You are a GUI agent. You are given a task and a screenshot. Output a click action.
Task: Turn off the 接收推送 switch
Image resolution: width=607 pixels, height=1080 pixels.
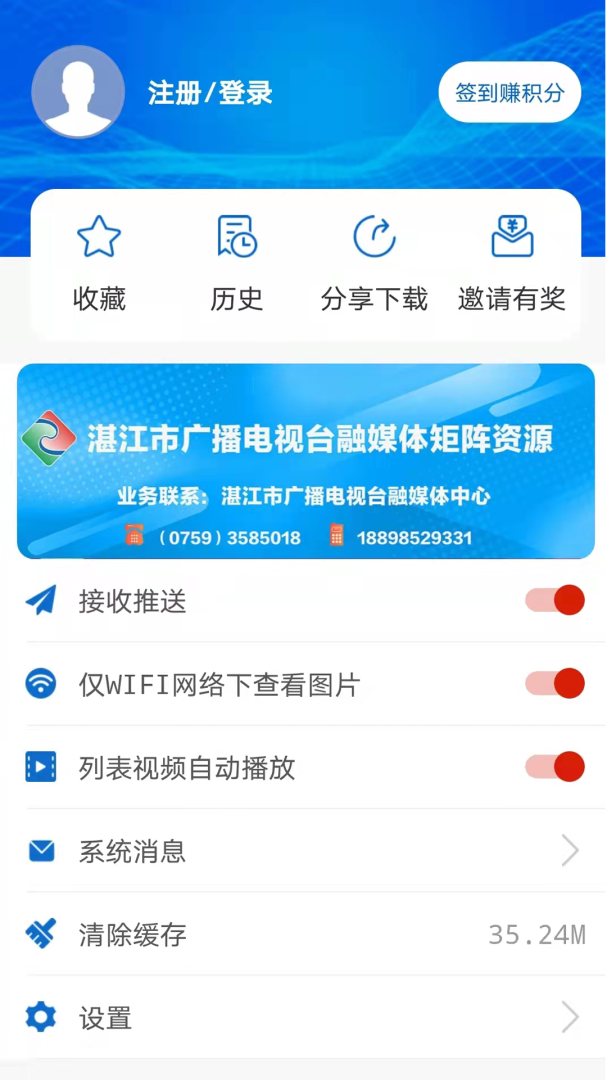[554, 601]
